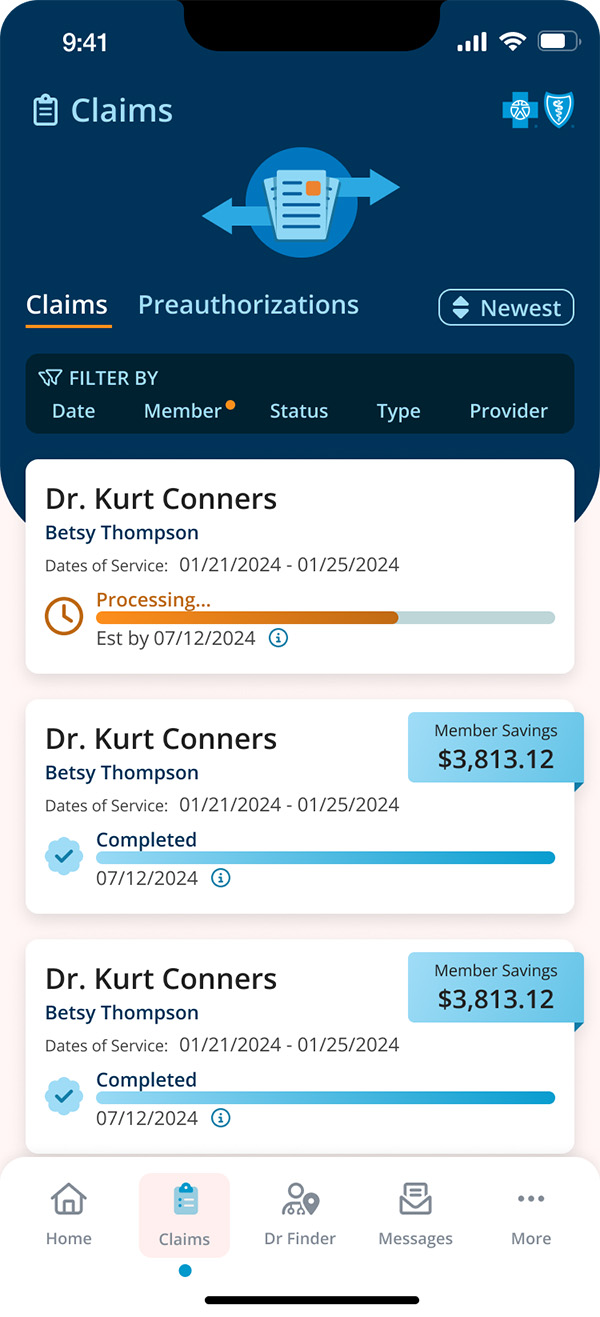600x1317 pixels.
Task: View info about the Est by date
Action: (279, 638)
